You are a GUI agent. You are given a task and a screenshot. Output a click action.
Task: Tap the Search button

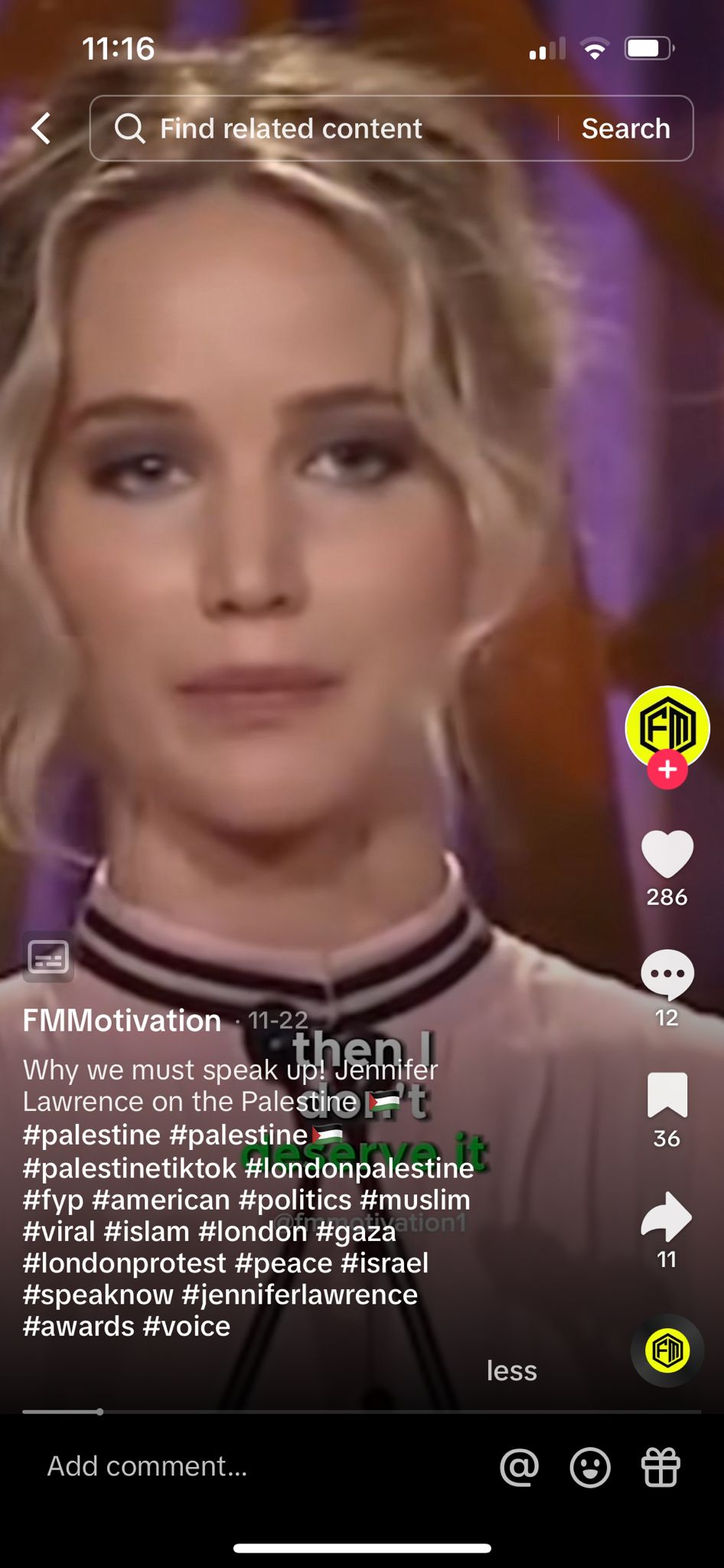point(625,129)
